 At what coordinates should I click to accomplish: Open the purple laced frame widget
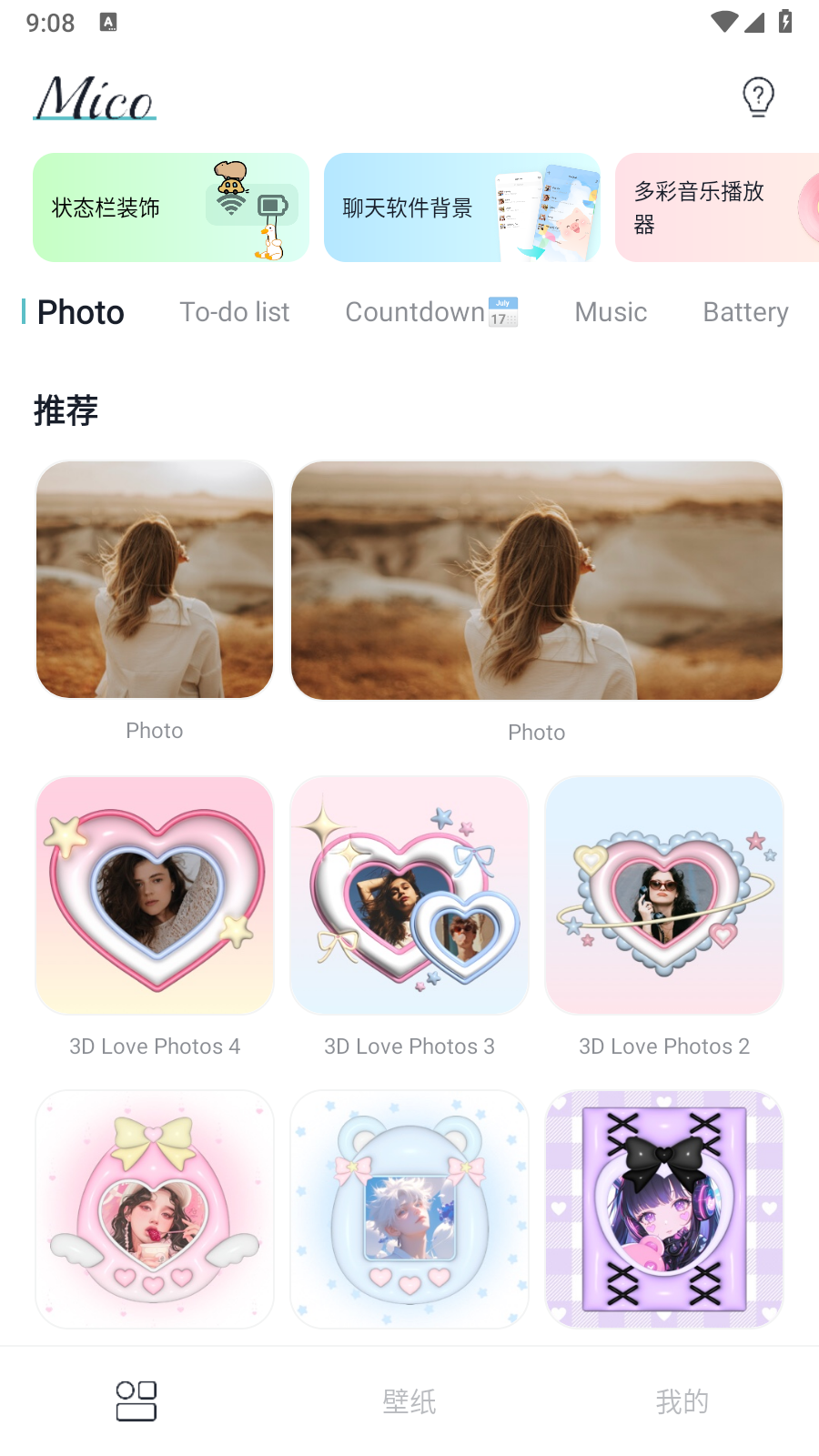(664, 1209)
